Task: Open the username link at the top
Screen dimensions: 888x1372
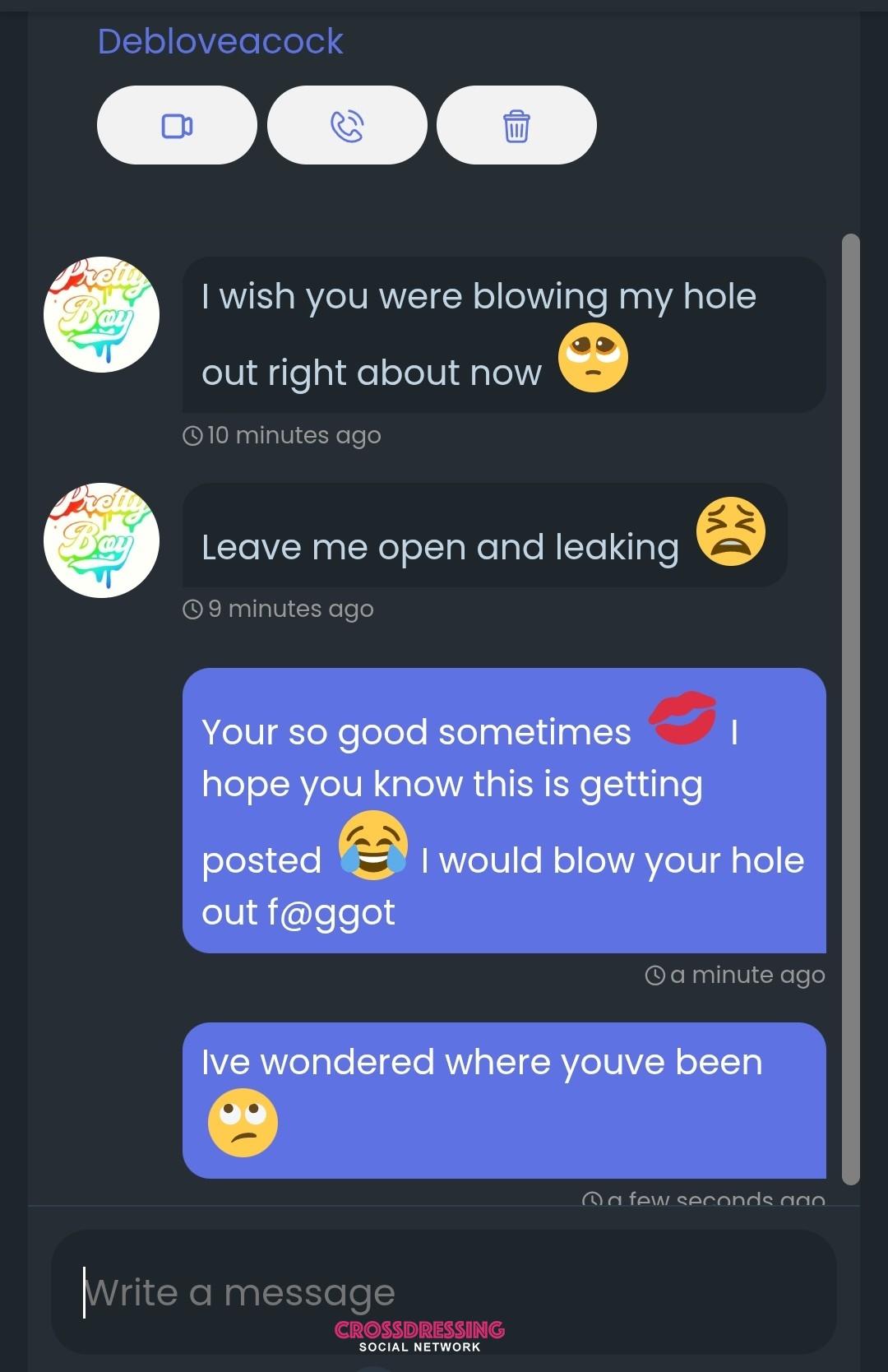Action: (220, 41)
